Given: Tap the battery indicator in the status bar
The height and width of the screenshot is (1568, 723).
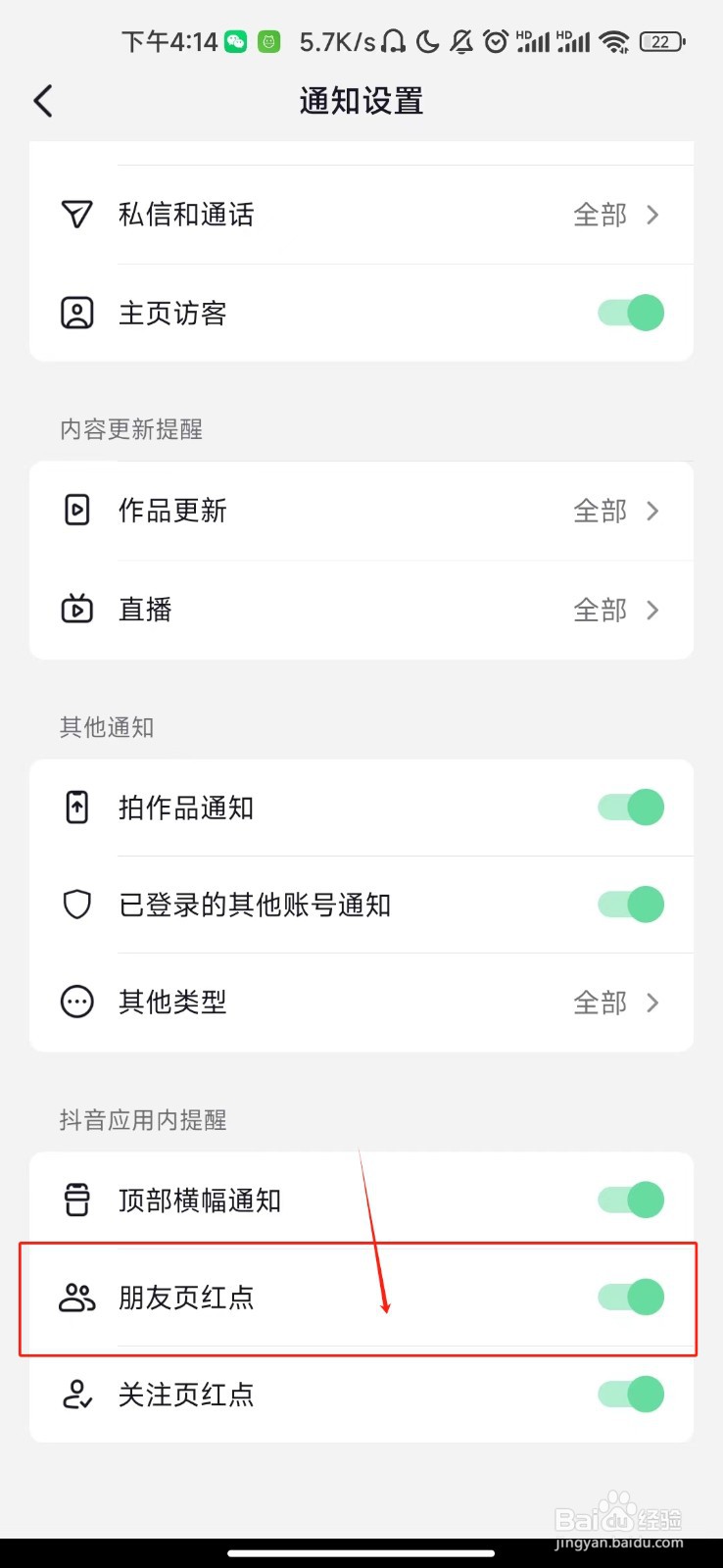Looking at the screenshot, I should click(x=662, y=41).
